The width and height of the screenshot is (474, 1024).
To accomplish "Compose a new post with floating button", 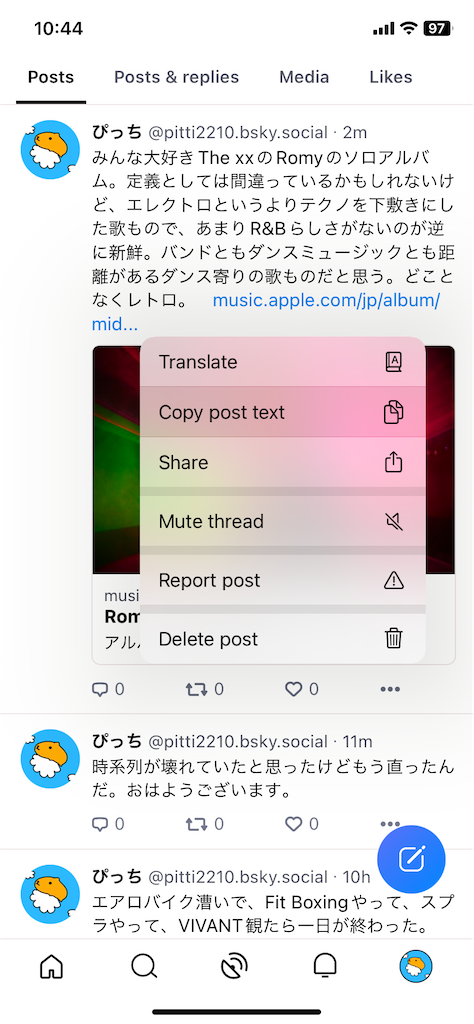I will [x=411, y=859].
